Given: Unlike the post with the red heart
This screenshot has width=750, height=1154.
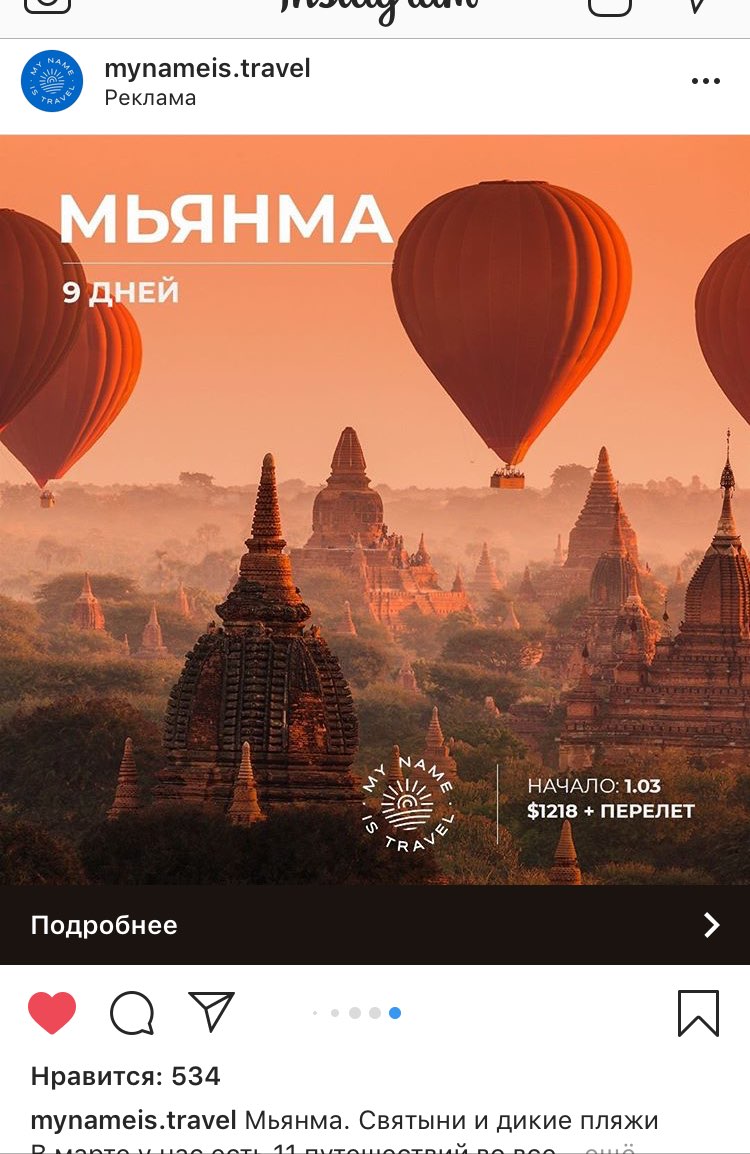Looking at the screenshot, I should (52, 1013).
